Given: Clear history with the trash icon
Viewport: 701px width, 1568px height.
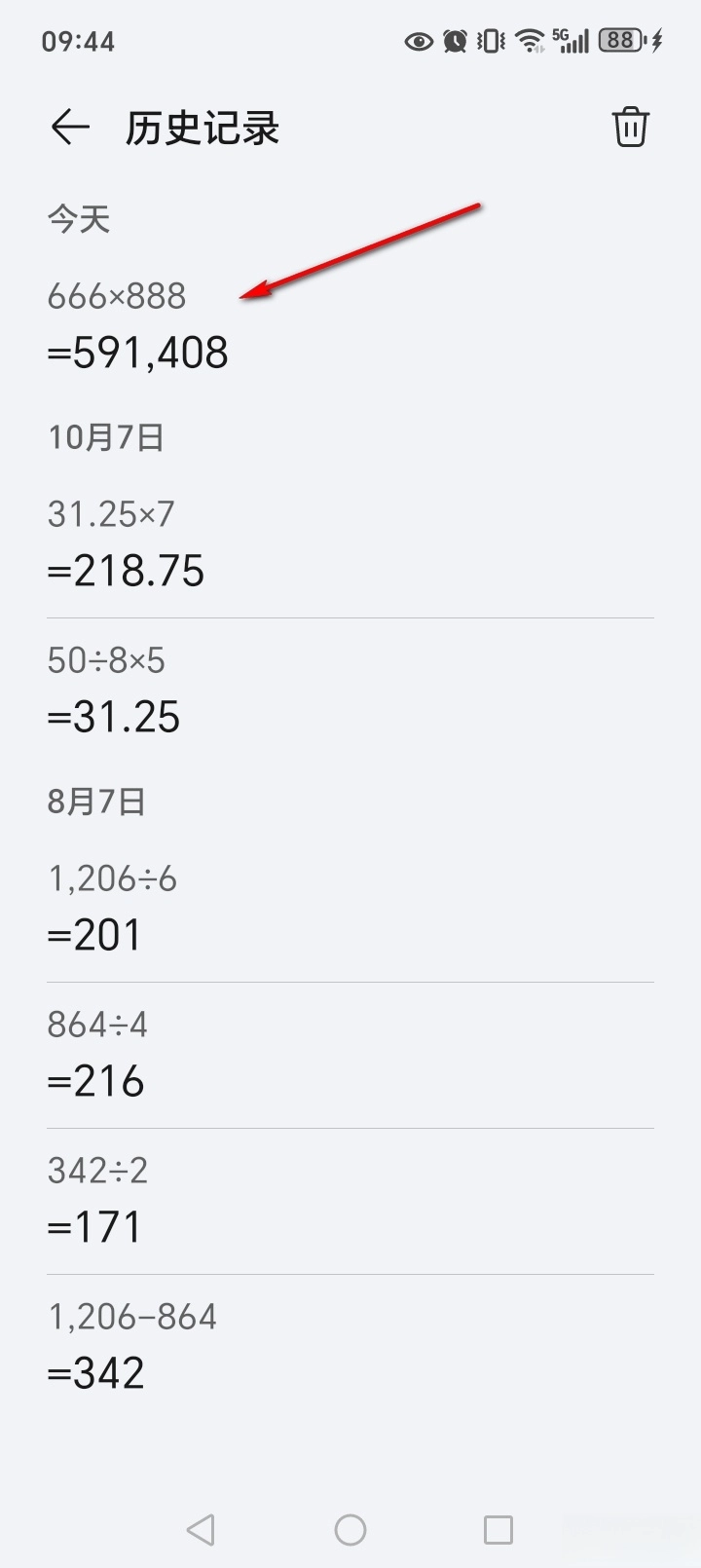Looking at the screenshot, I should pyautogui.click(x=630, y=128).
